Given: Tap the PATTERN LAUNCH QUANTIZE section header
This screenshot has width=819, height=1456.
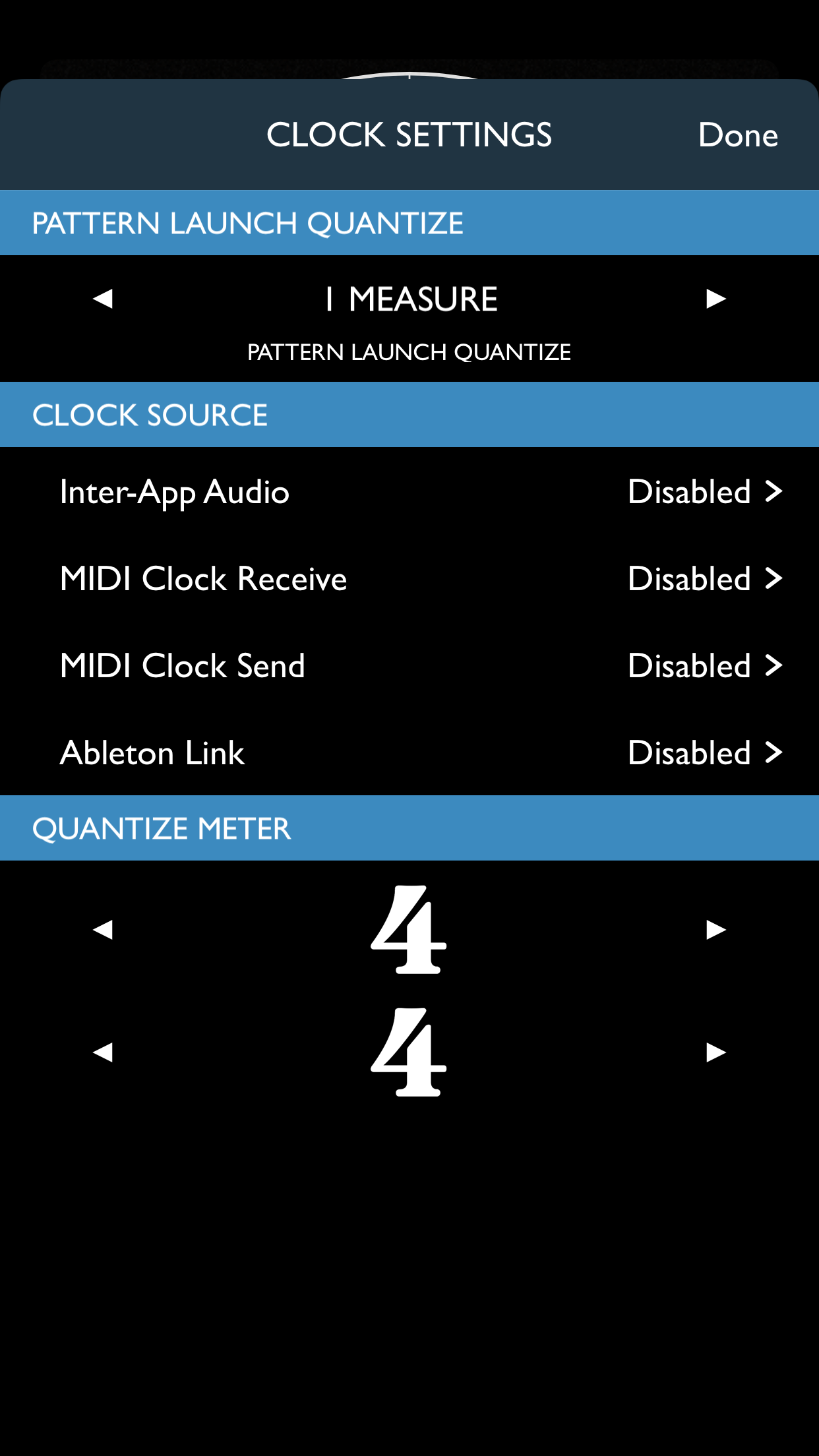Looking at the screenshot, I should (x=247, y=222).
